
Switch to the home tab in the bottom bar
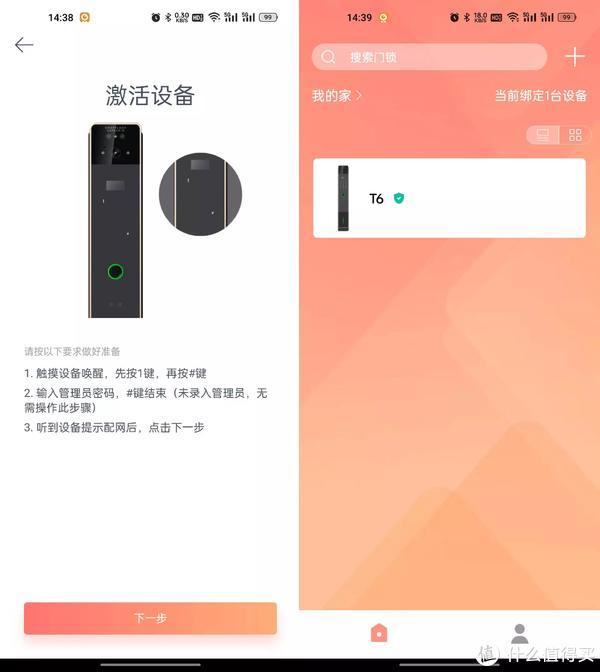378,633
